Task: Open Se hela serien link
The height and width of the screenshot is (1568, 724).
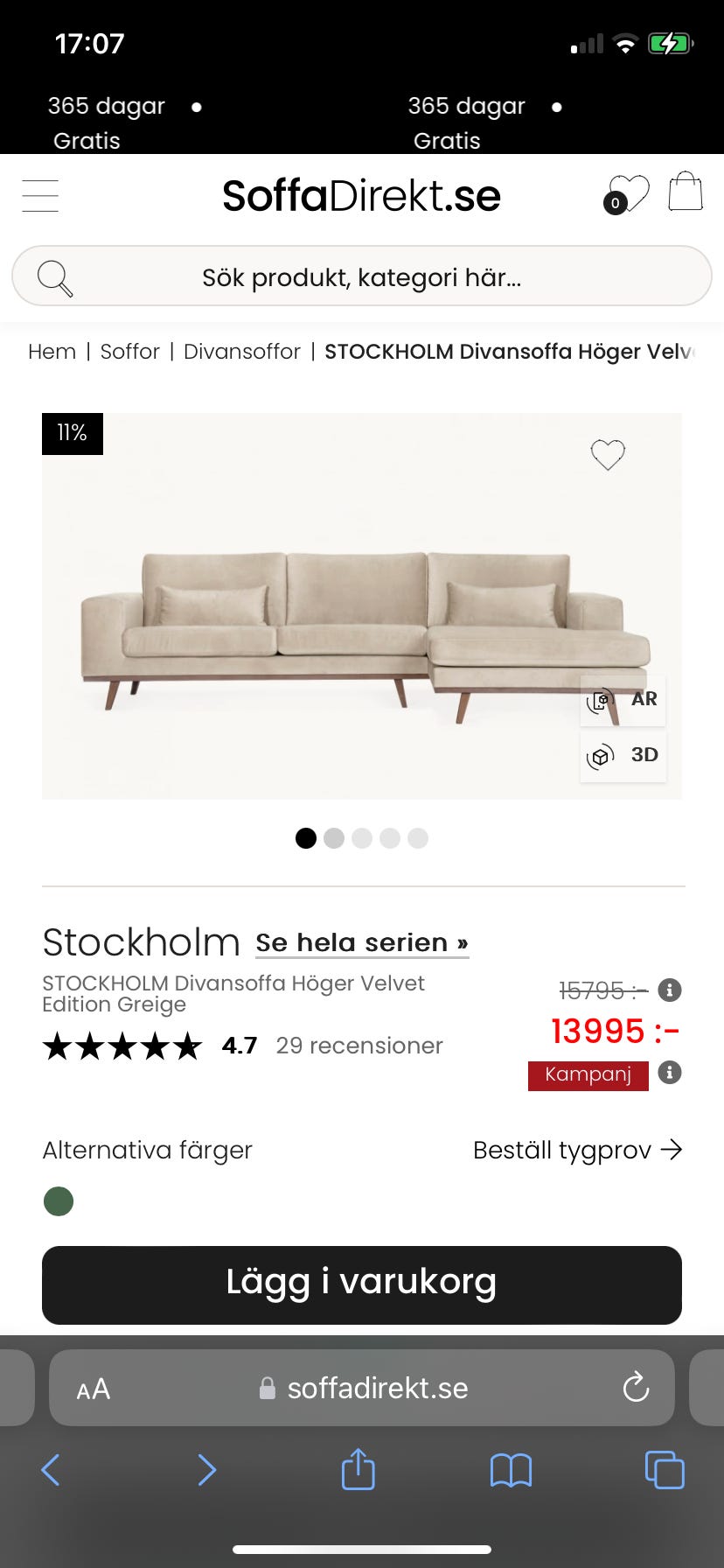Action: point(361,942)
